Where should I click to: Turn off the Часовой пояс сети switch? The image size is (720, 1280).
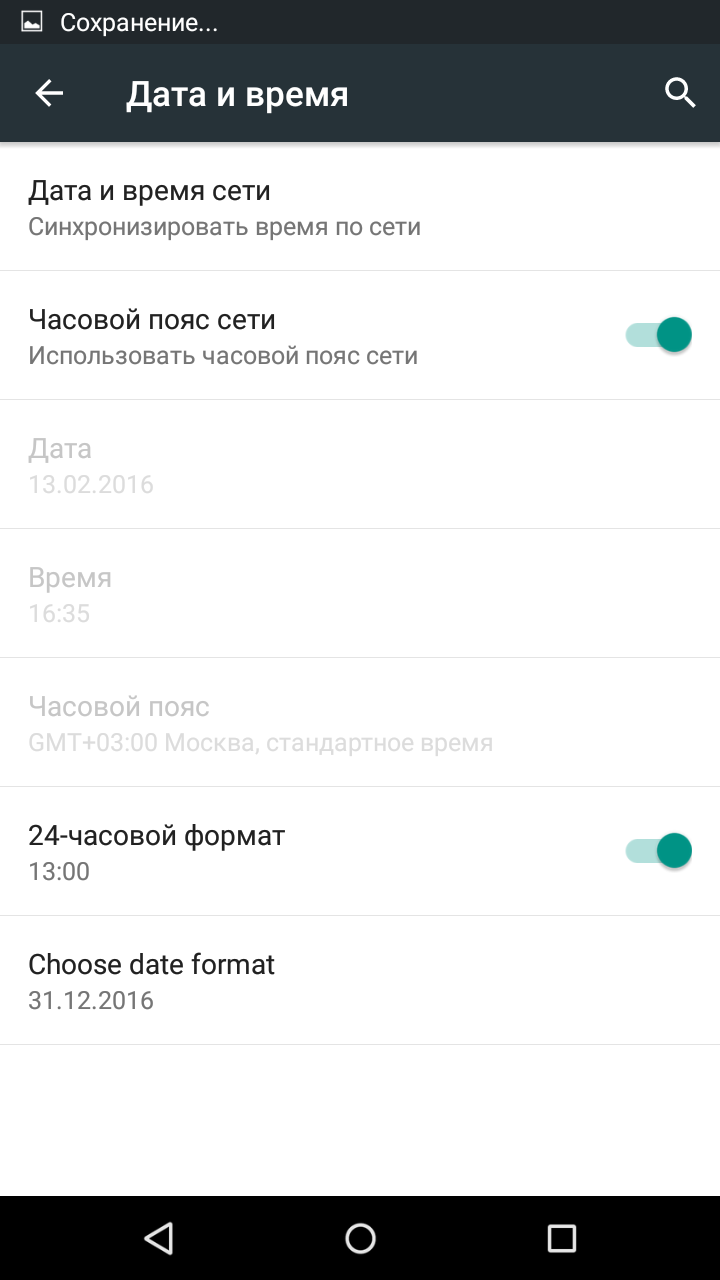659,335
